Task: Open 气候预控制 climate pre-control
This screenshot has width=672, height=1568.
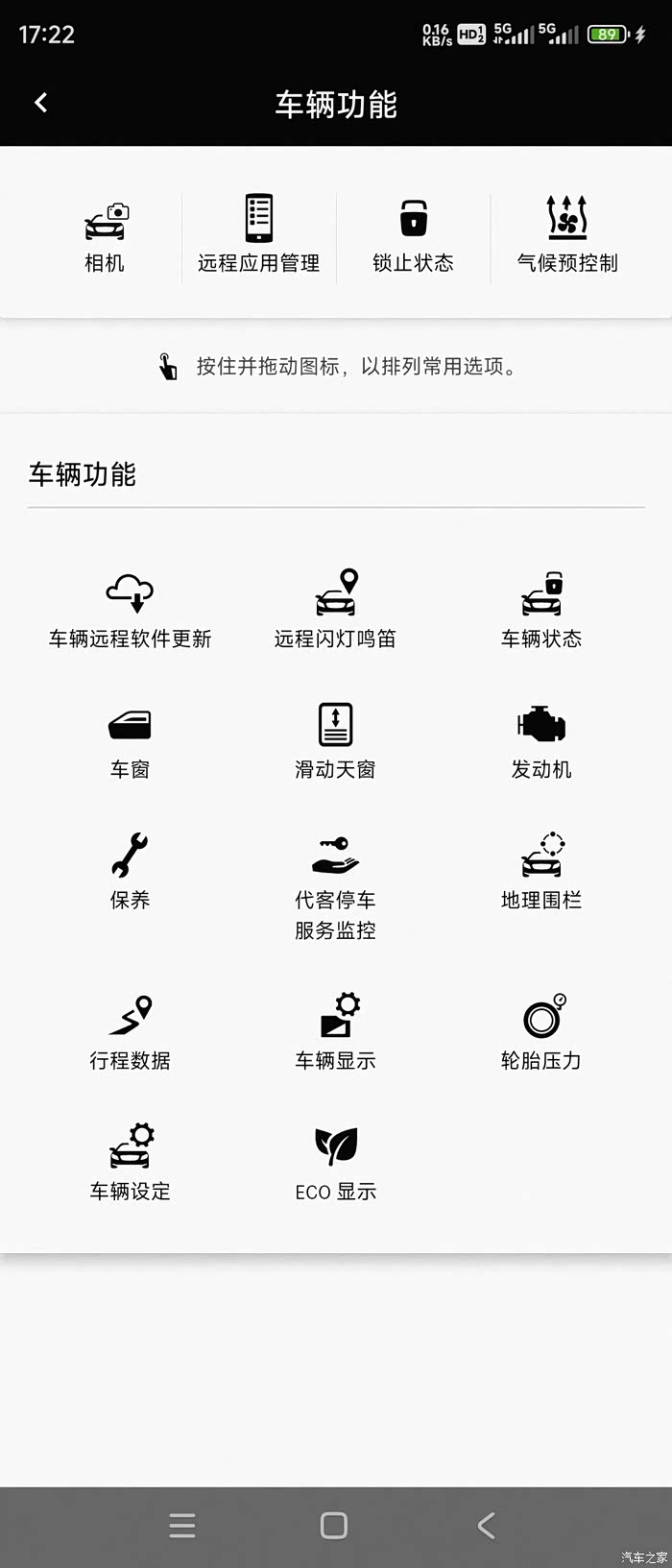Action: [x=567, y=235]
